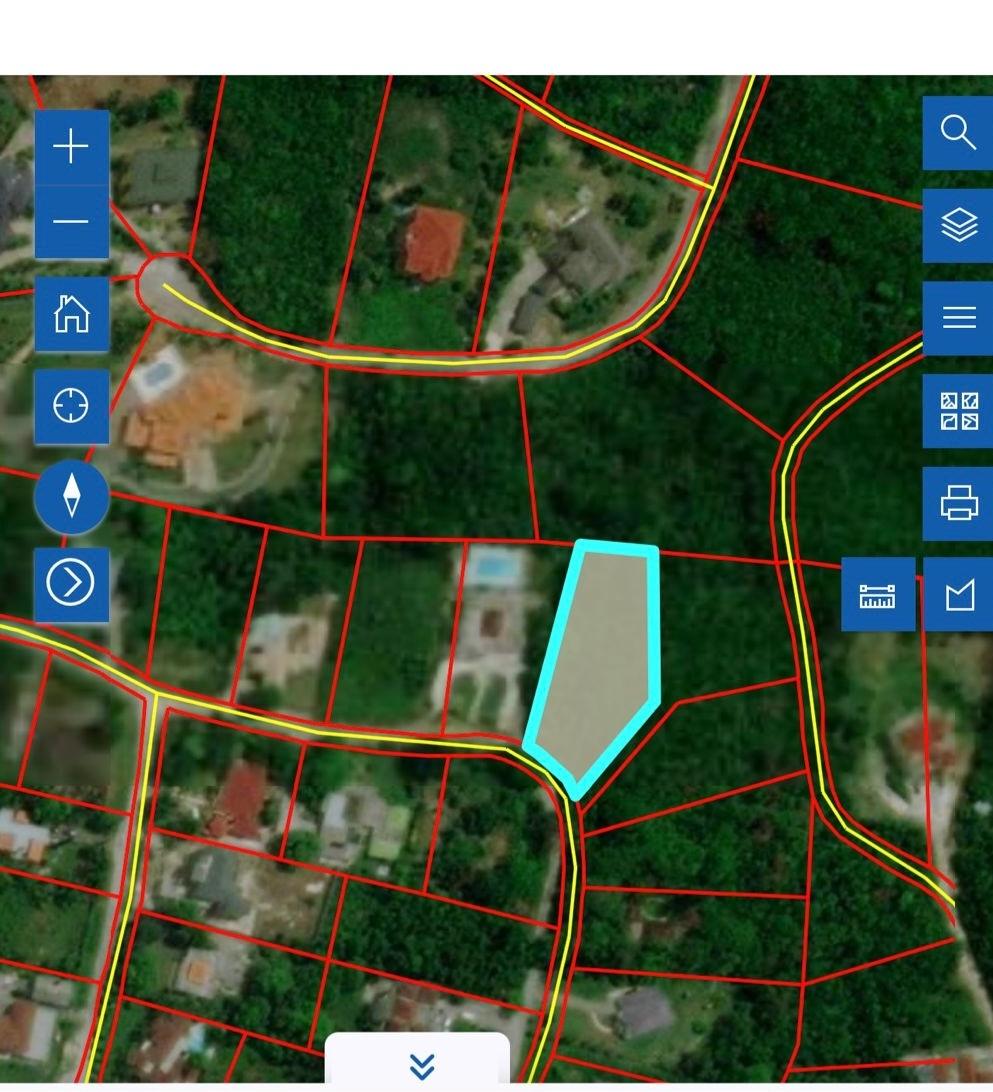Expand the left side arrow panel
The width and height of the screenshot is (993, 1092).
coord(71,583)
